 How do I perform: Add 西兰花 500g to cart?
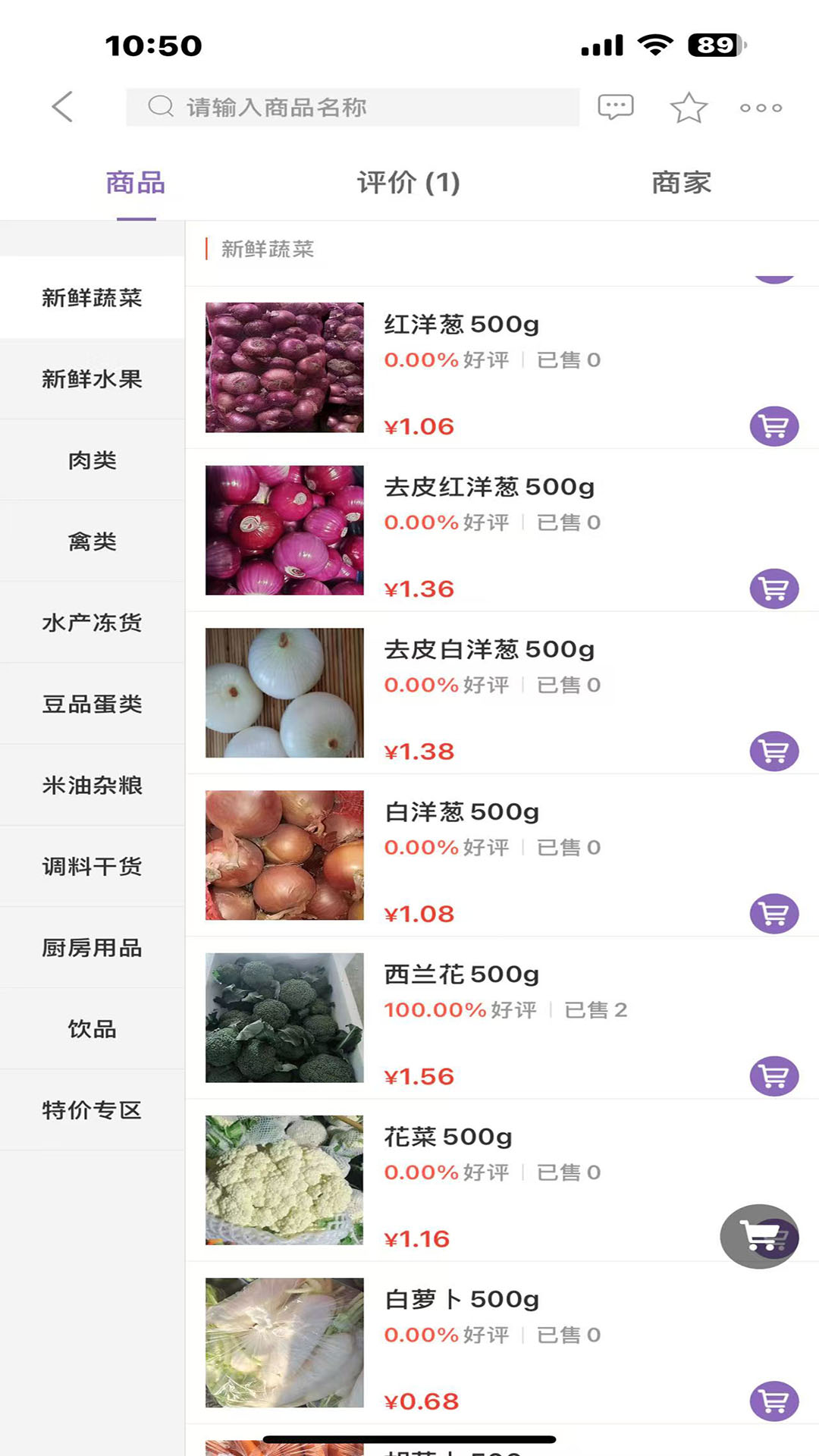[773, 1075]
